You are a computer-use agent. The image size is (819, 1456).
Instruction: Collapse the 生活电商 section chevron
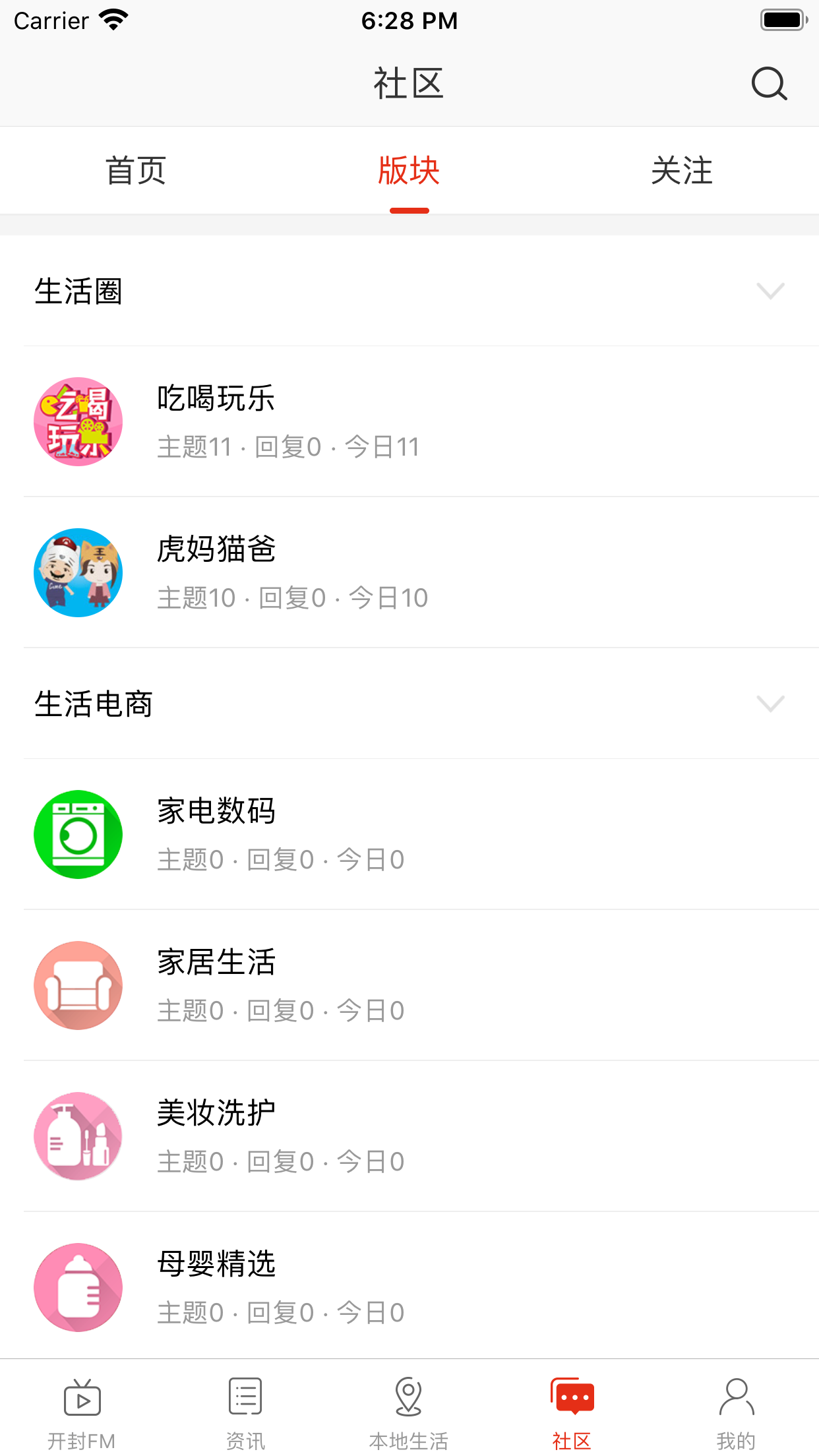tap(770, 705)
